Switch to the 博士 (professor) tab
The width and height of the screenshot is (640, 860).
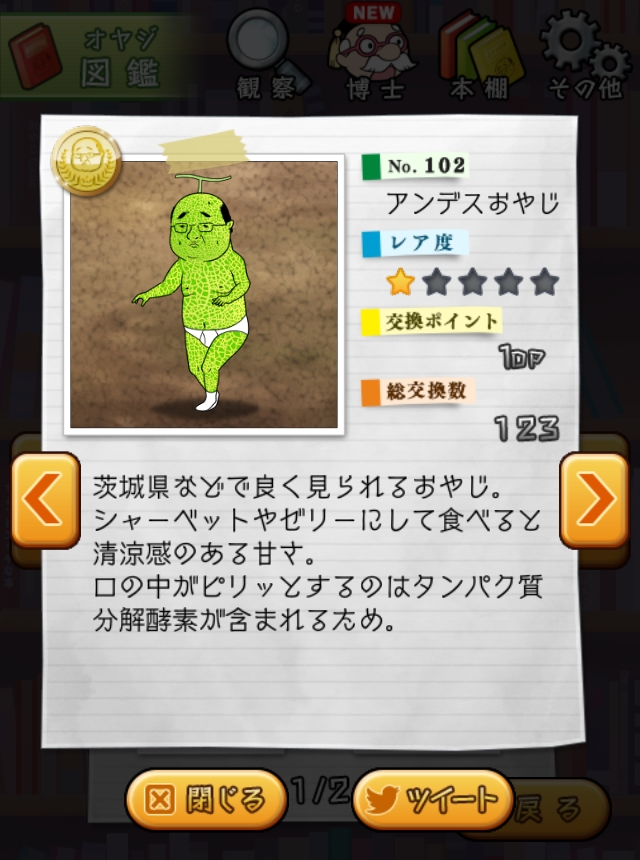[x=372, y=55]
